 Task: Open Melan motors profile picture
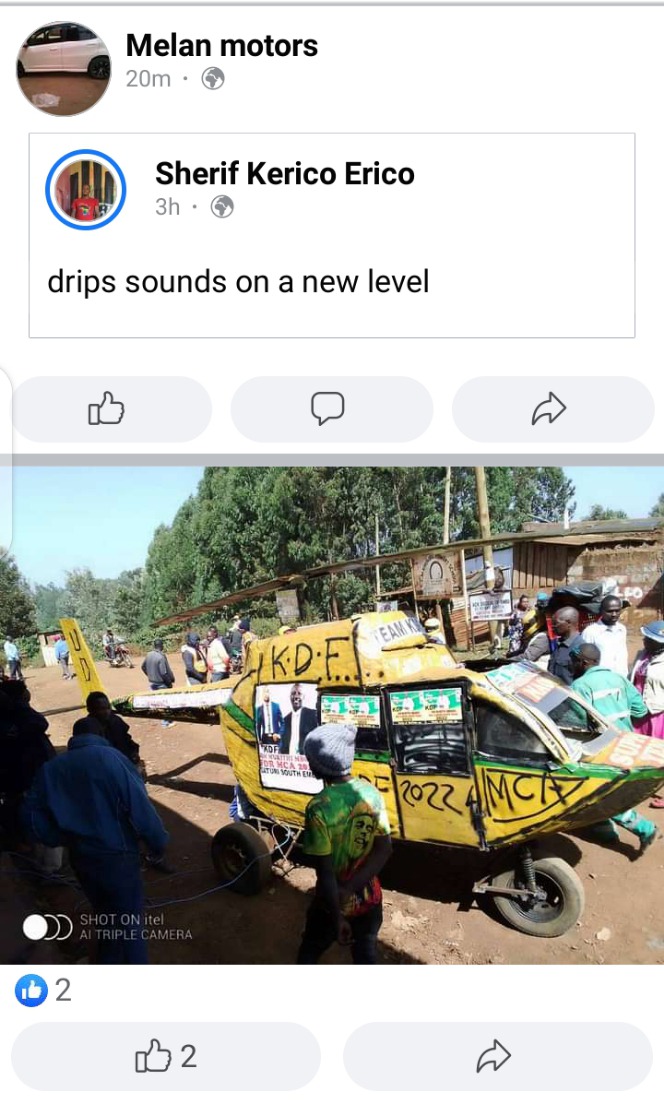pos(64,68)
